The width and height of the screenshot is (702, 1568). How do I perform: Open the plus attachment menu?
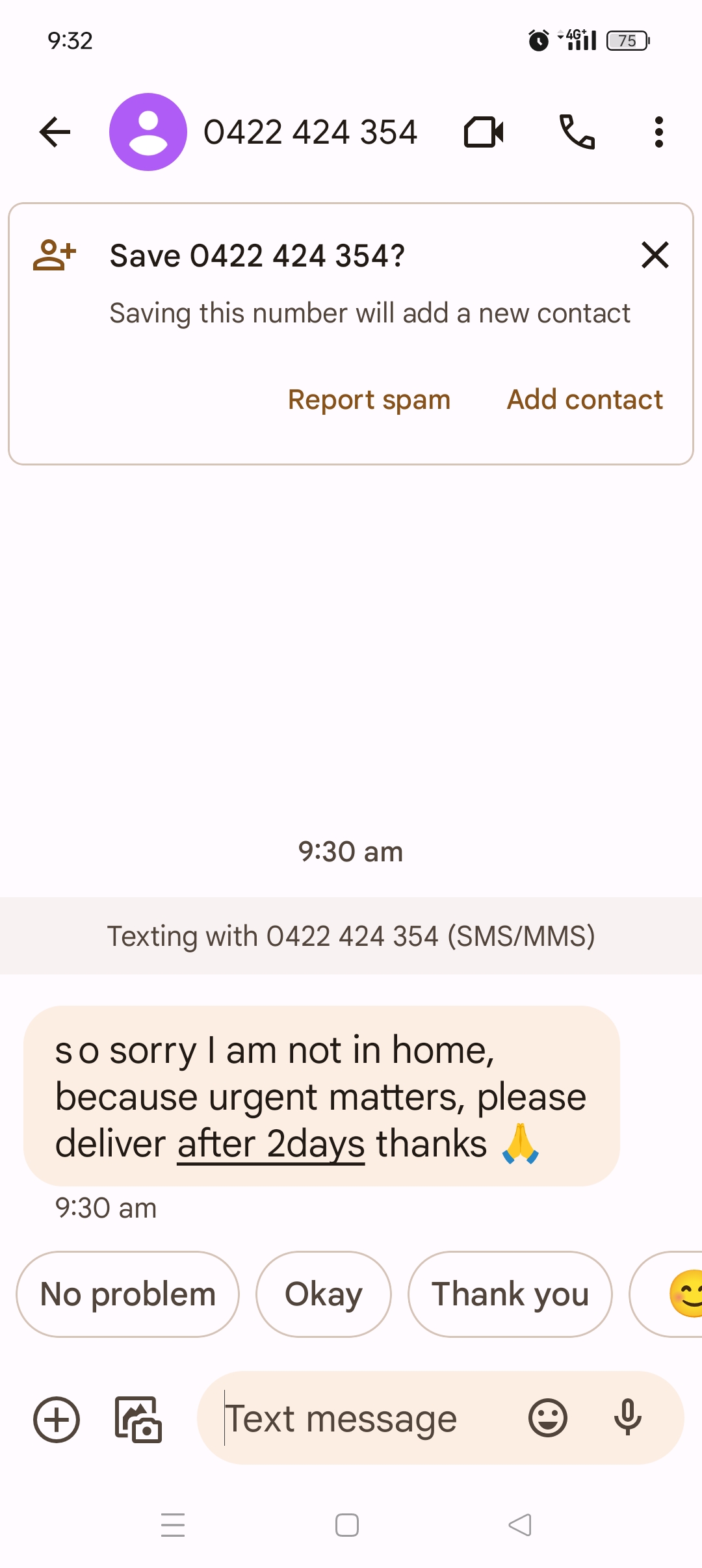coord(57,1419)
